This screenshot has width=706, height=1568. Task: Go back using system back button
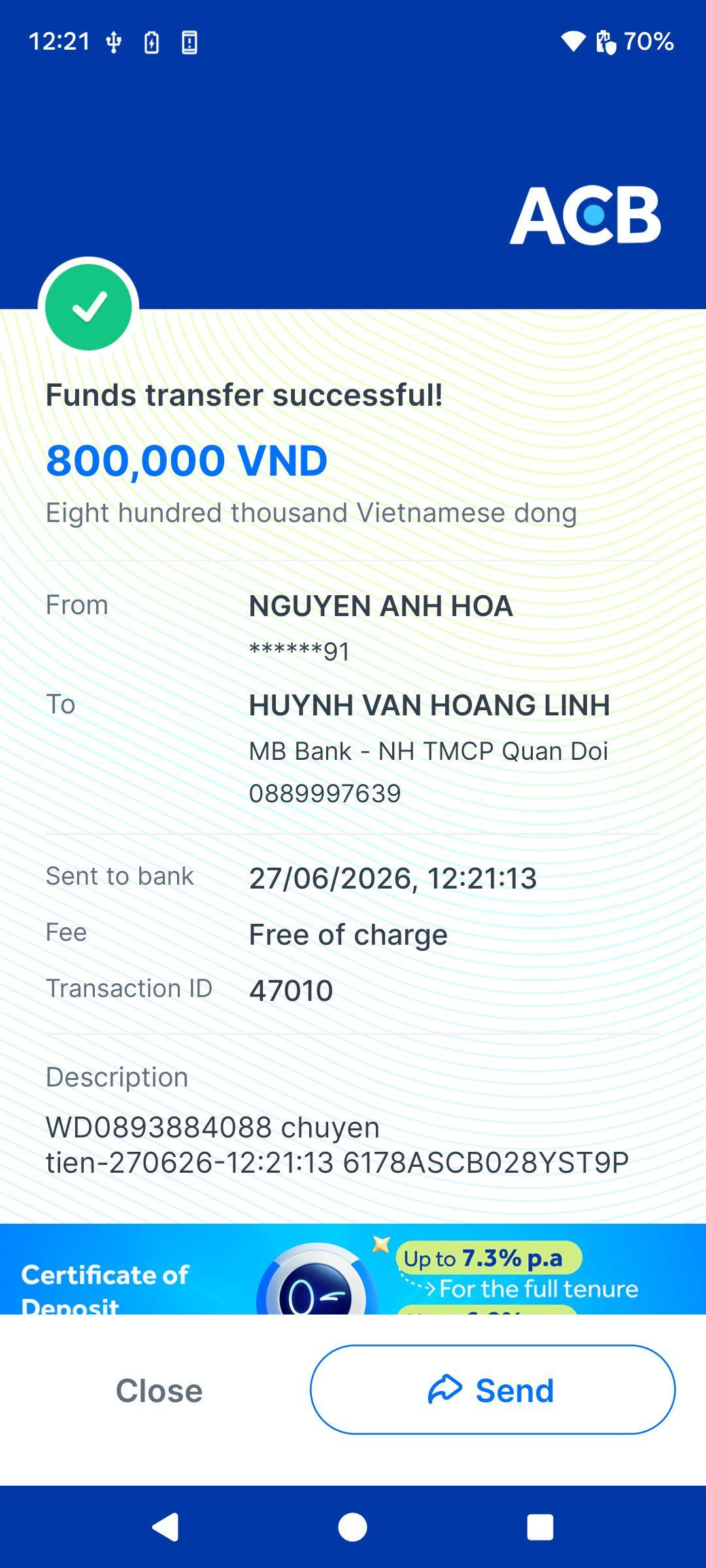[165, 1527]
